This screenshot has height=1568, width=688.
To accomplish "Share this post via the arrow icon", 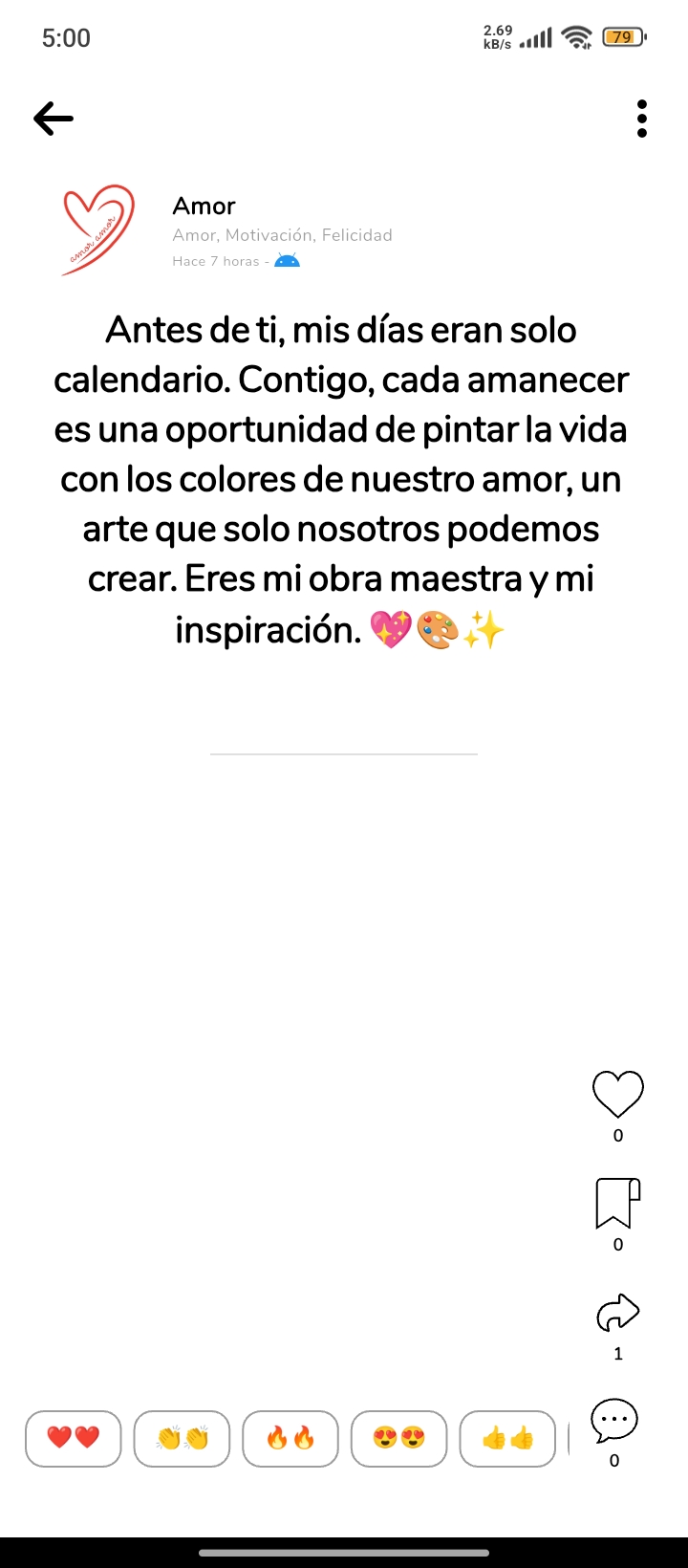I will point(617,1313).
